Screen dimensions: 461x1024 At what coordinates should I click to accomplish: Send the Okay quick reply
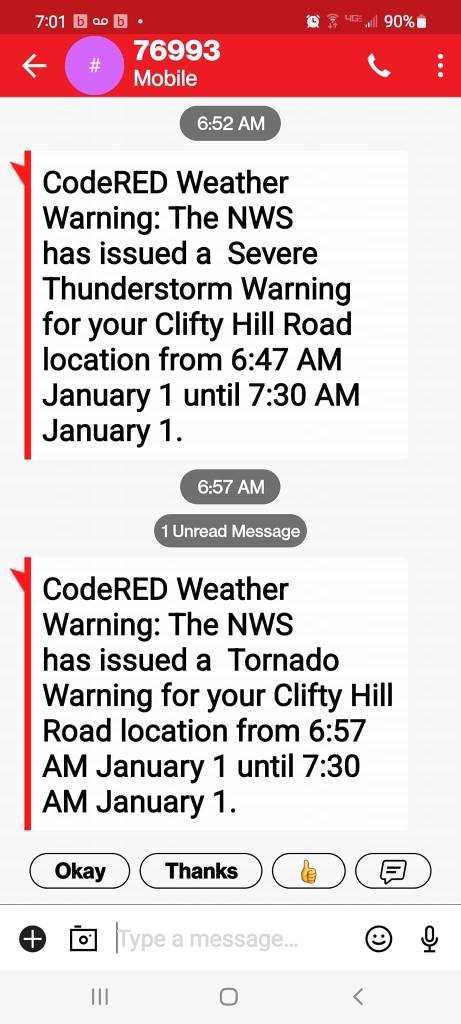tap(80, 871)
